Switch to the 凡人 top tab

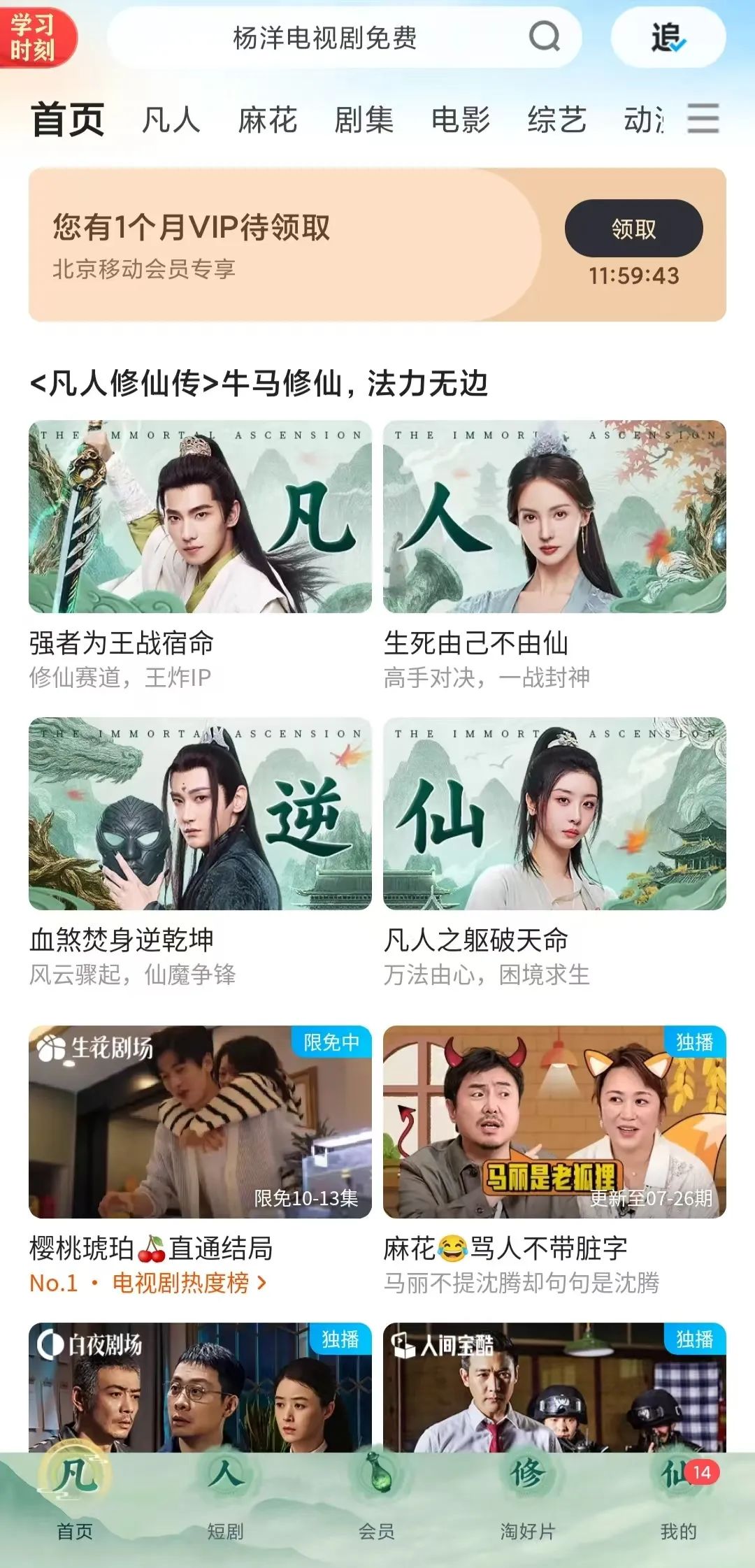(x=171, y=120)
